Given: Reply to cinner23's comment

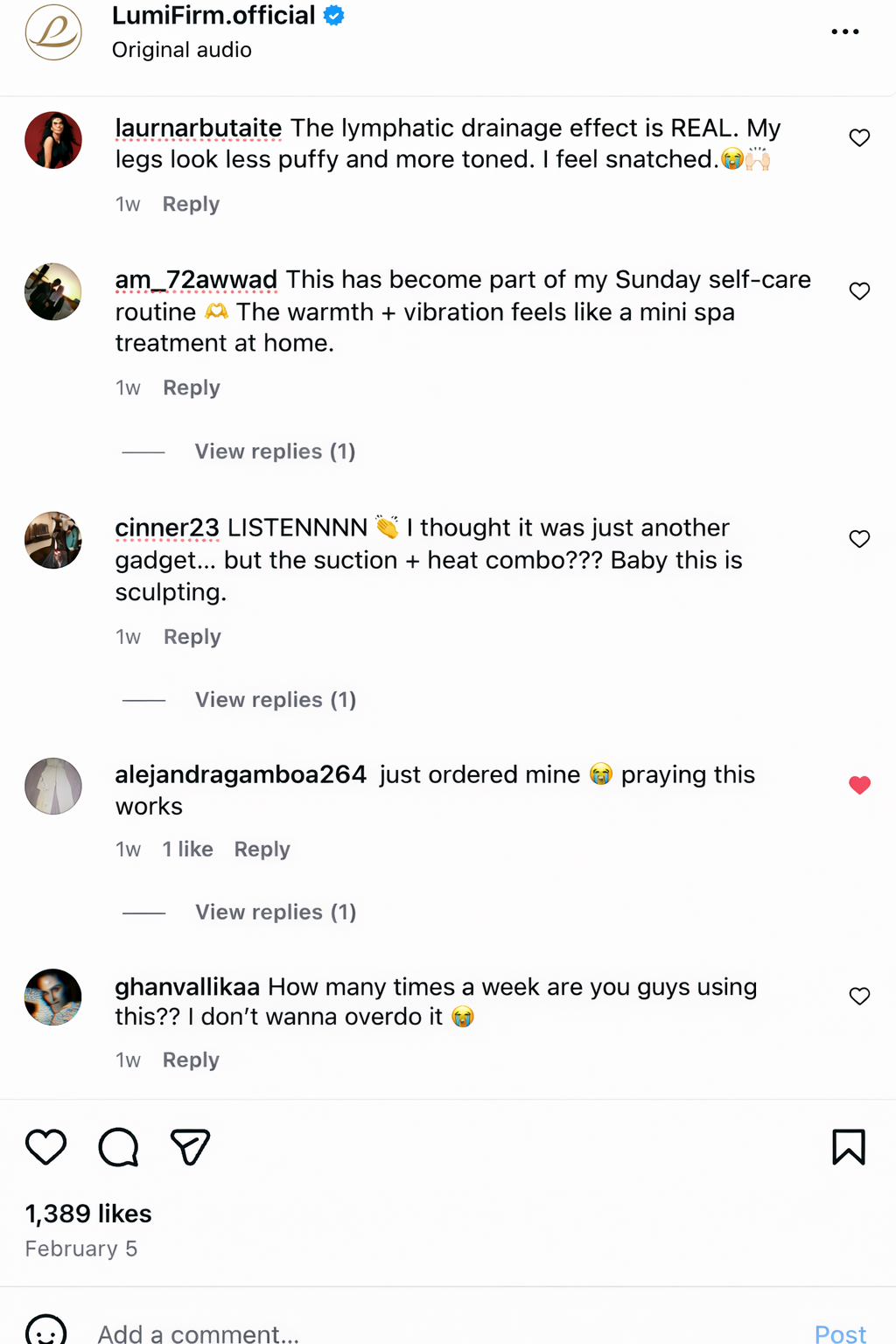Looking at the screenshot, I should [192, 637].
